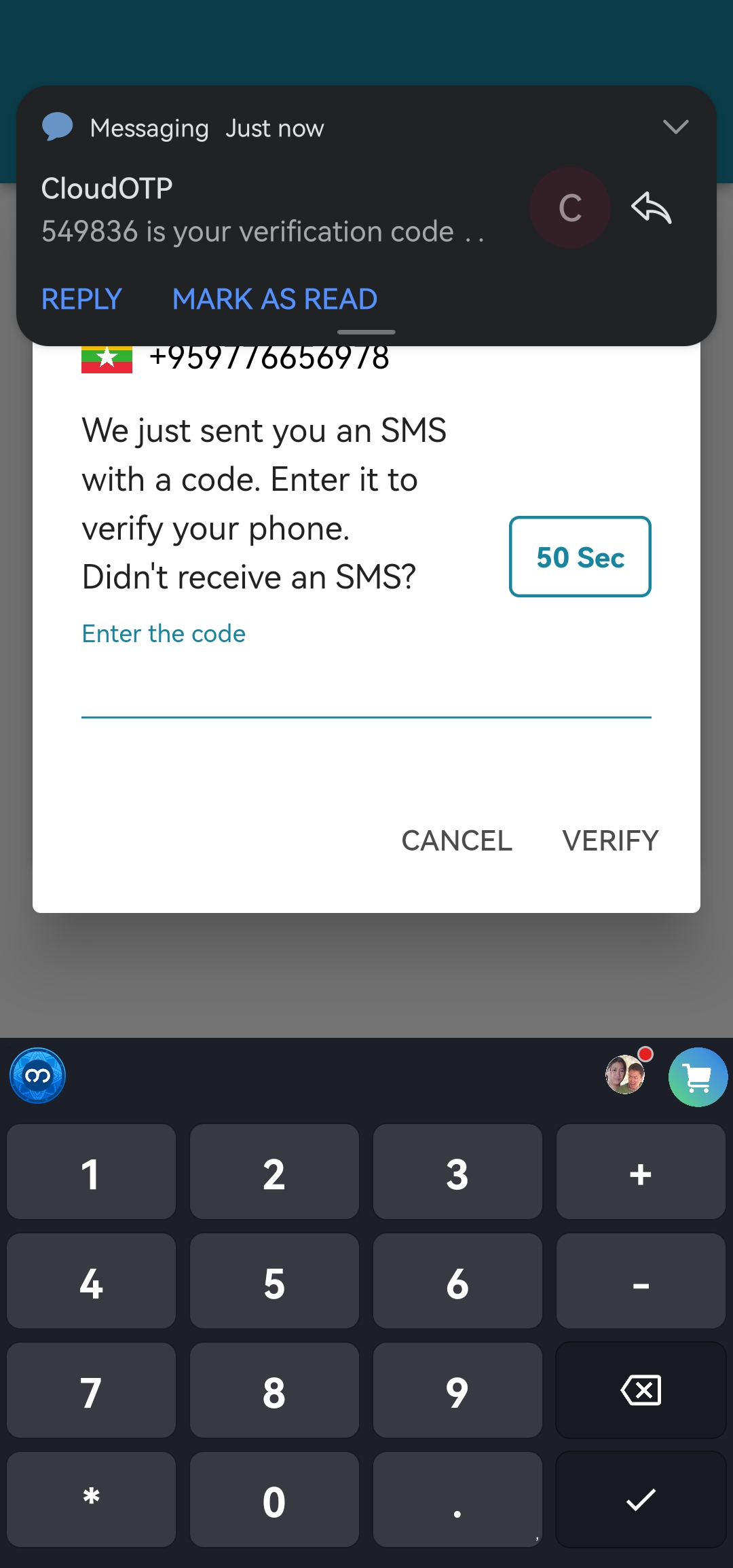Image resolution: width=733 pixels, height=1568 pixels.
Task: Tap REPLY in the CloudOTP notification
Action: [x=81, y=299]
